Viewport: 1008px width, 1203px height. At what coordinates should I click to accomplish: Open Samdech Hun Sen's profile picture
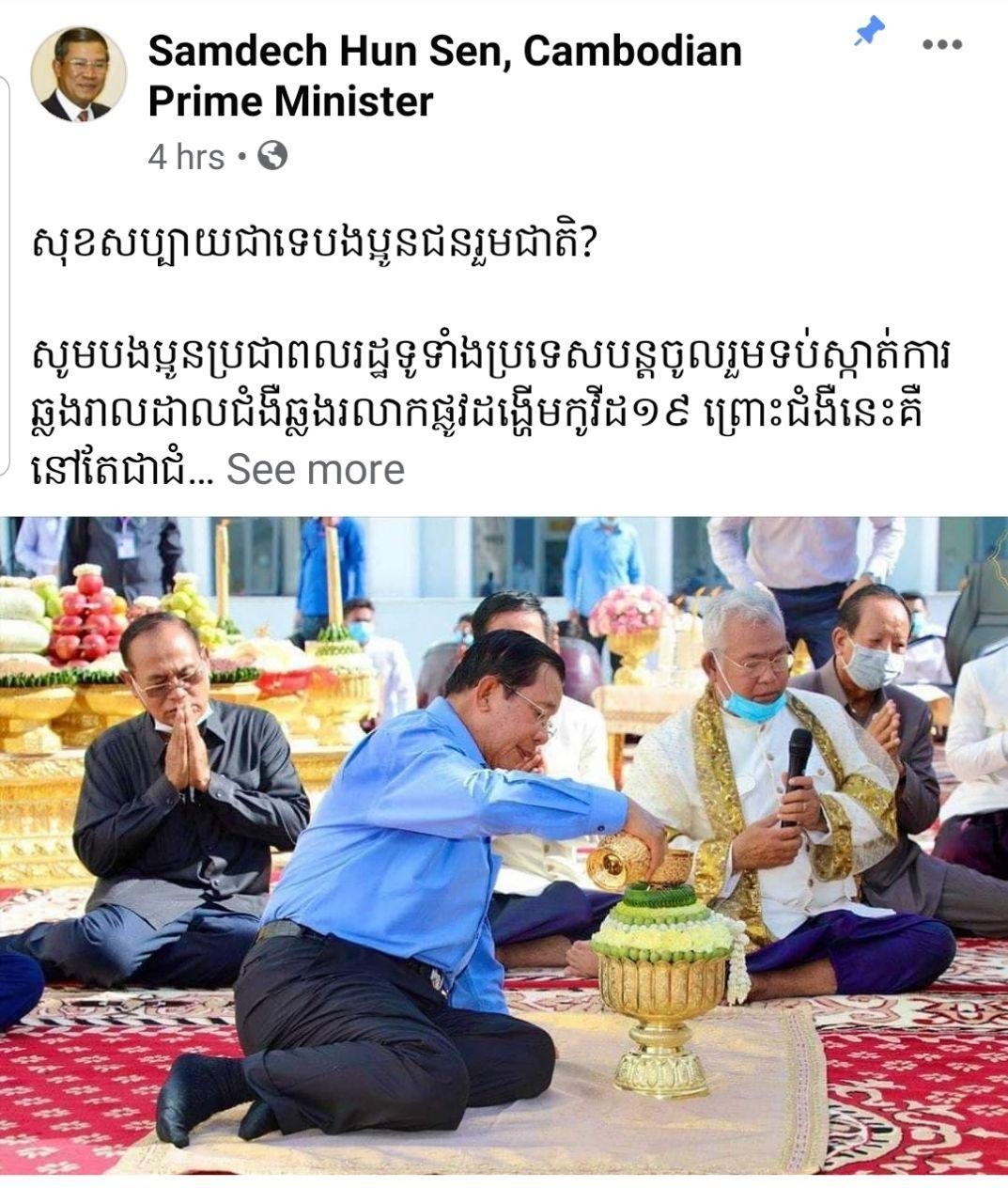tap(78, 74)
